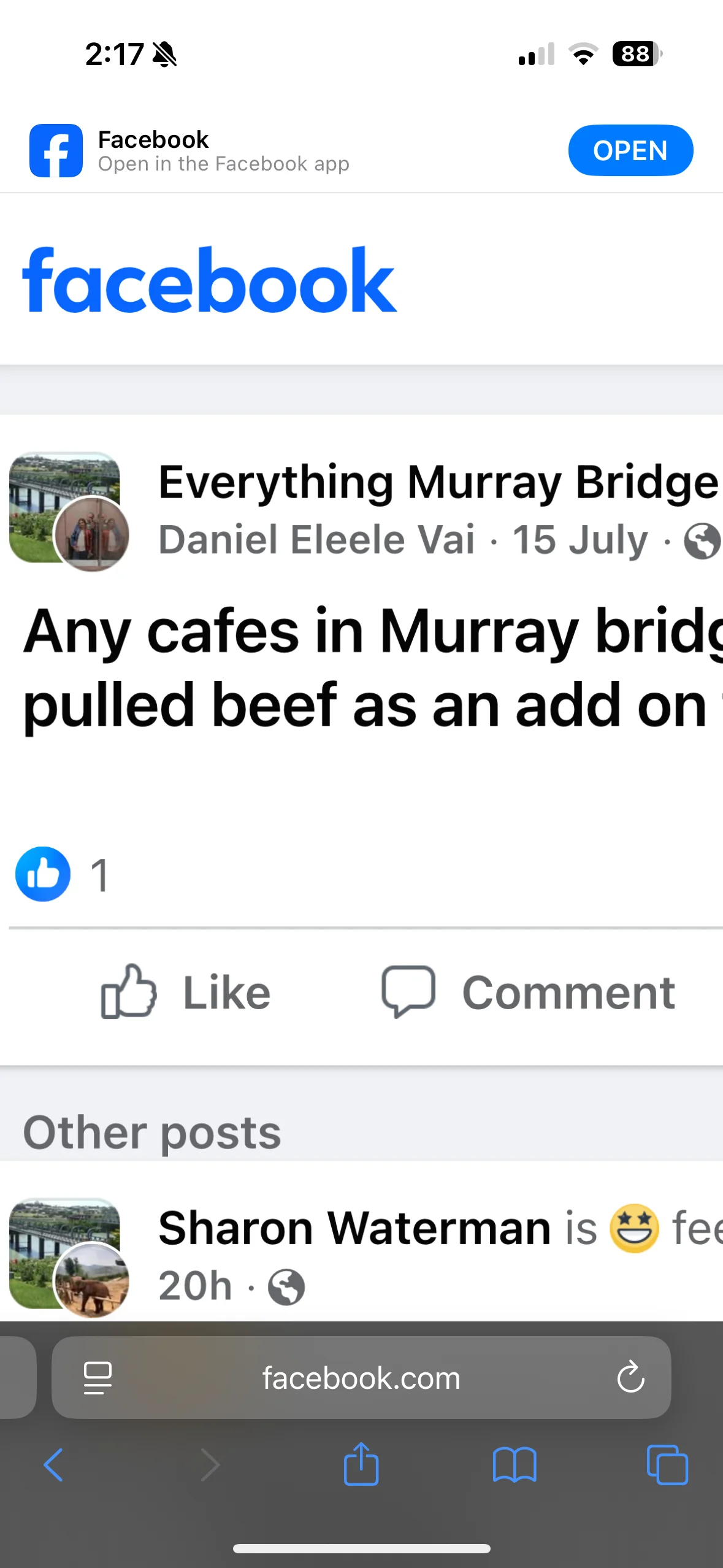723x1568 pixels.
Task: Like Daniel's pulled beef post
Action: (x=186, y=993)
